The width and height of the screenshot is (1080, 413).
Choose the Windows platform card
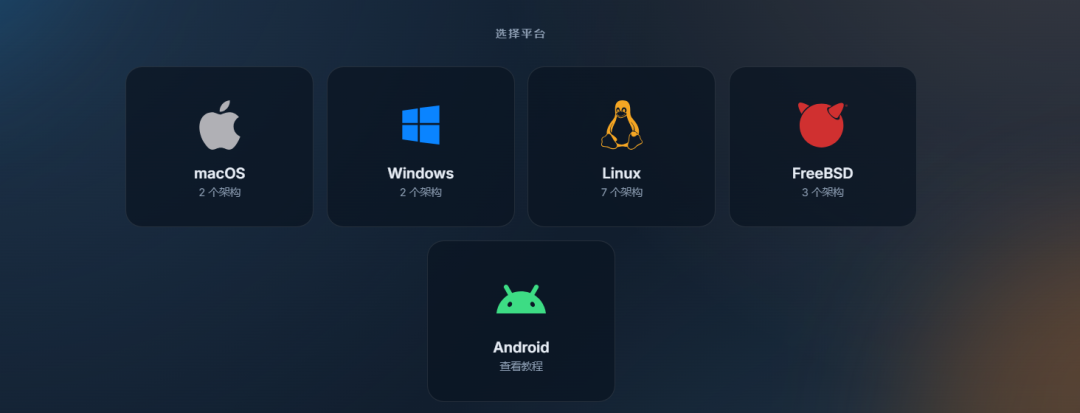(420, 147)
